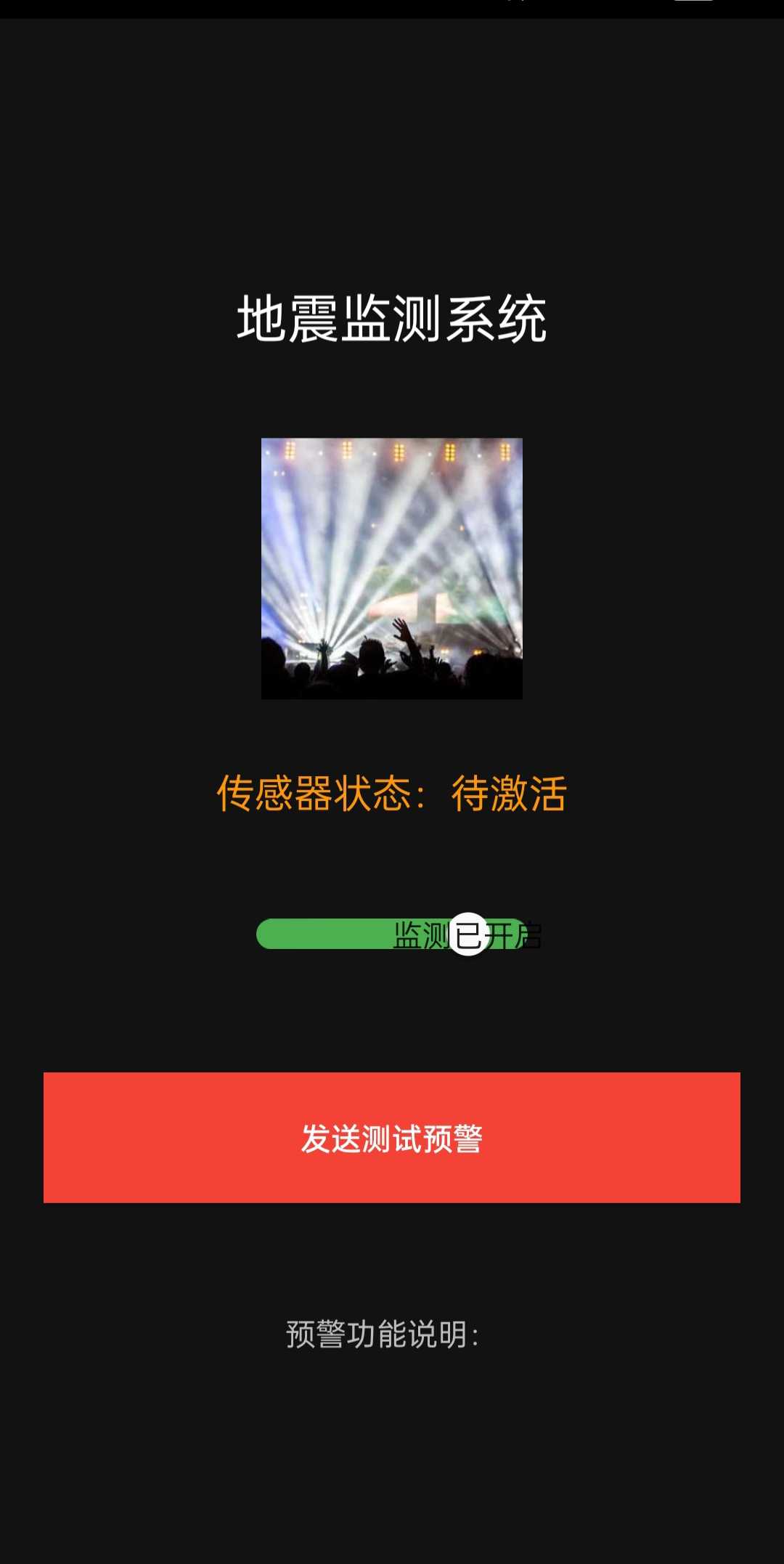
Task: Tap the 发送测试预警 button
Action: 392,1138
